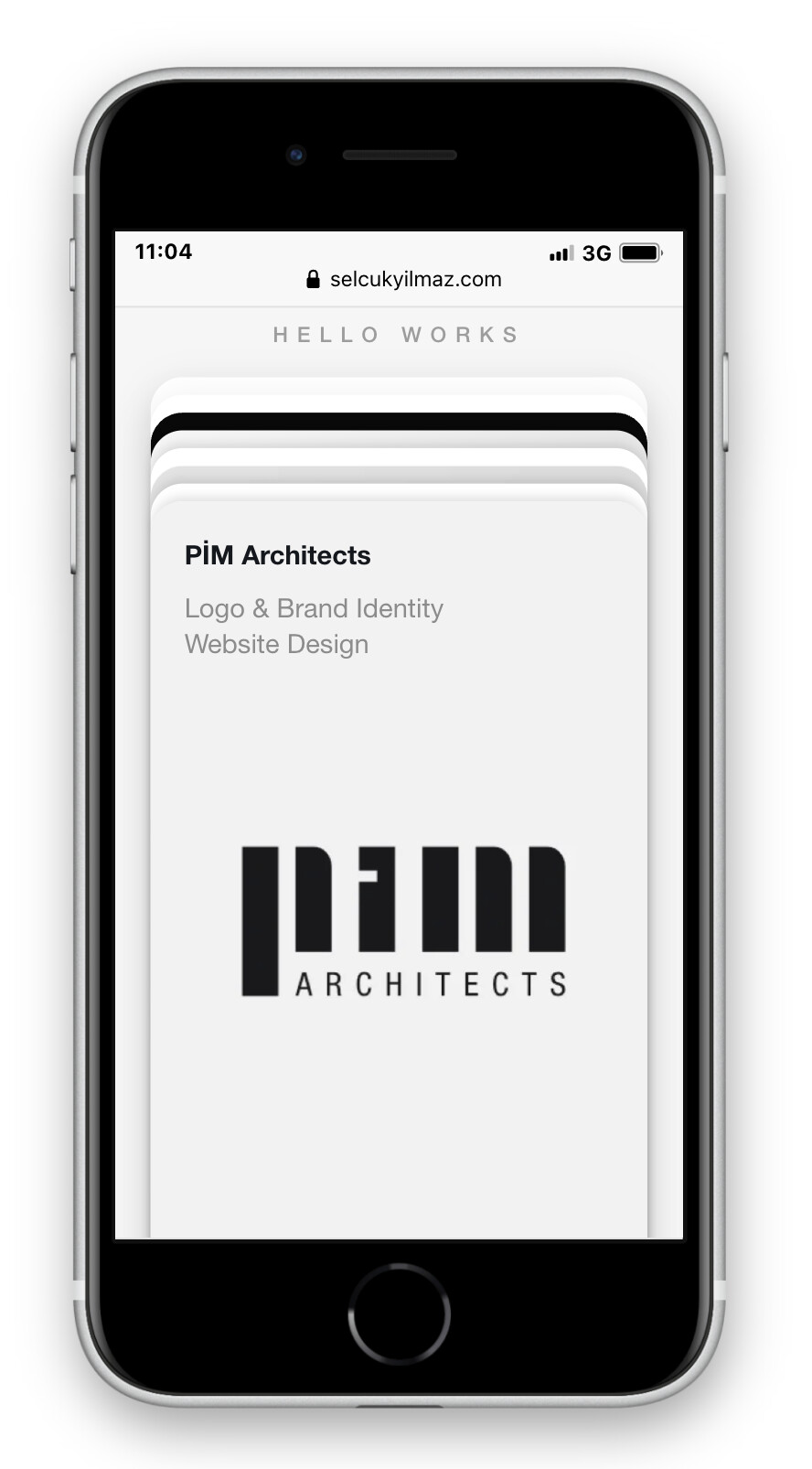
Task: Tap the selcukyilmaz.com address bar
Action: tap(403, 279)
